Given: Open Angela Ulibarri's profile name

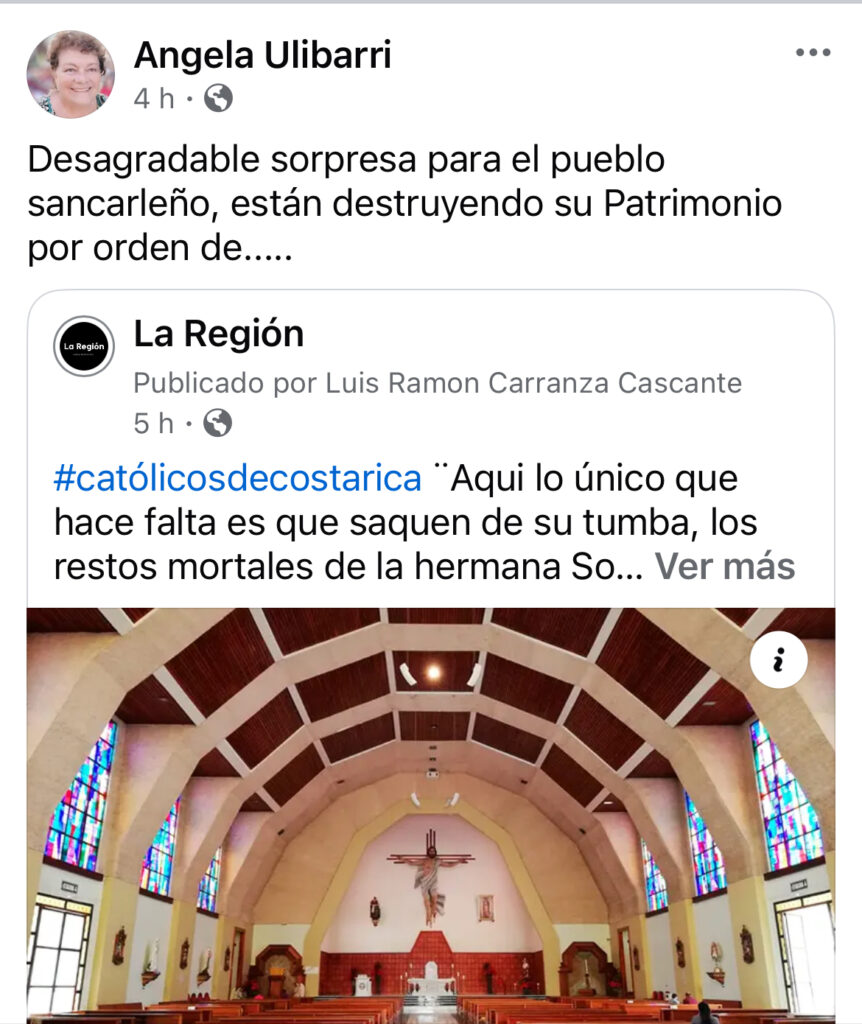Looking at the screenshot, I should (x=262, y=56).
